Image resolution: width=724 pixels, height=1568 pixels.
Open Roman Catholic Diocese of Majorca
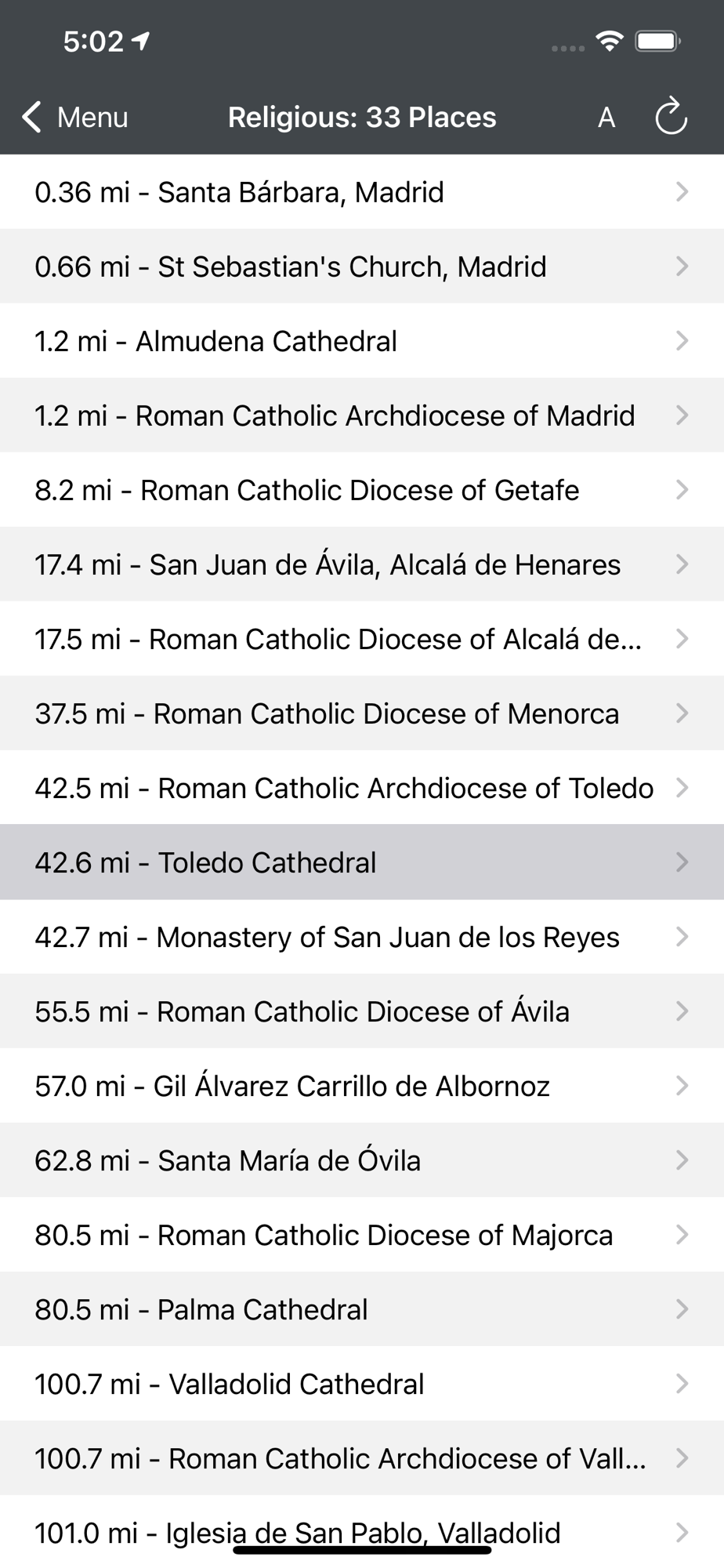[362, 1235]
